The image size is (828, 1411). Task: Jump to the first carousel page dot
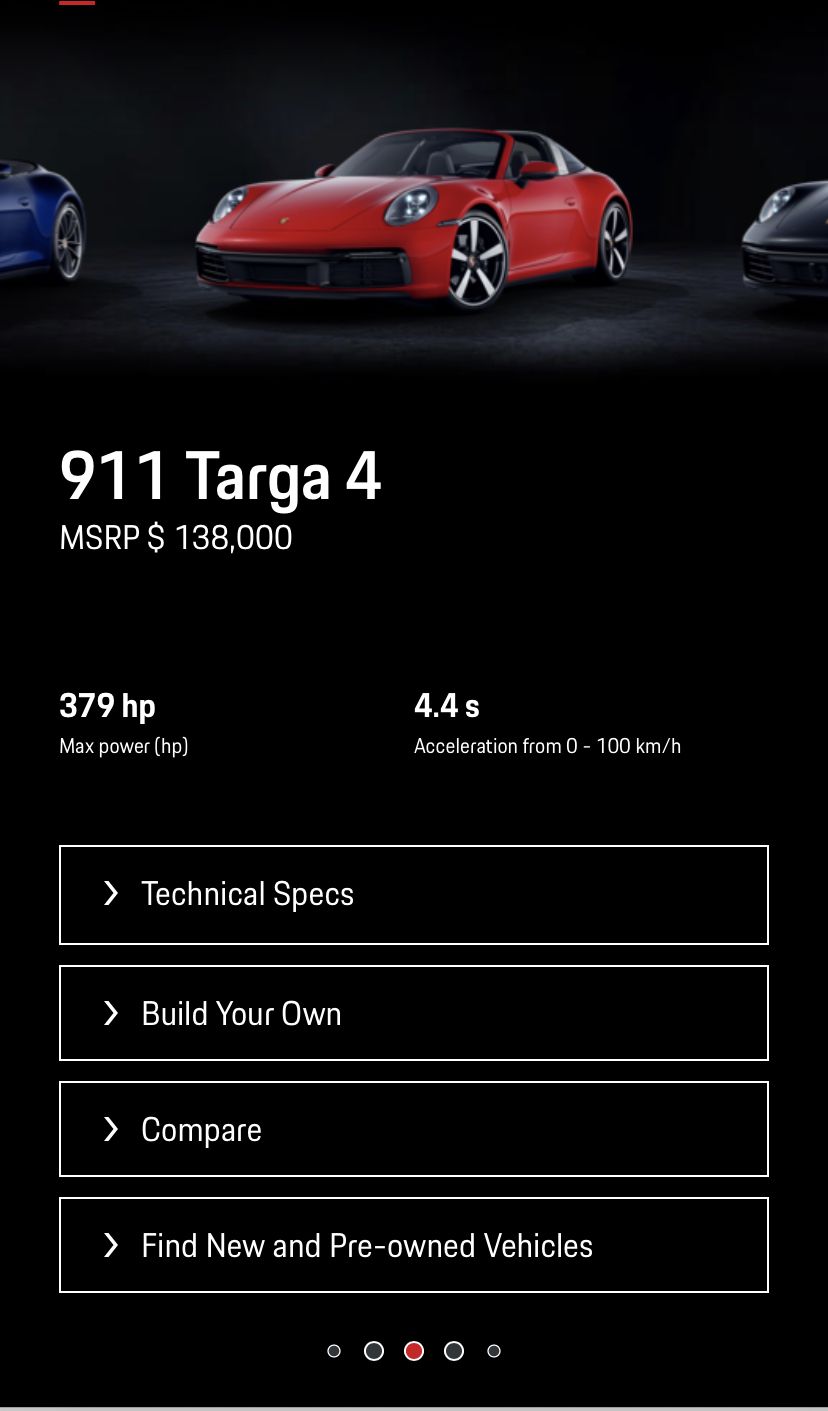pyautogui.click(x=334, y=1351)
